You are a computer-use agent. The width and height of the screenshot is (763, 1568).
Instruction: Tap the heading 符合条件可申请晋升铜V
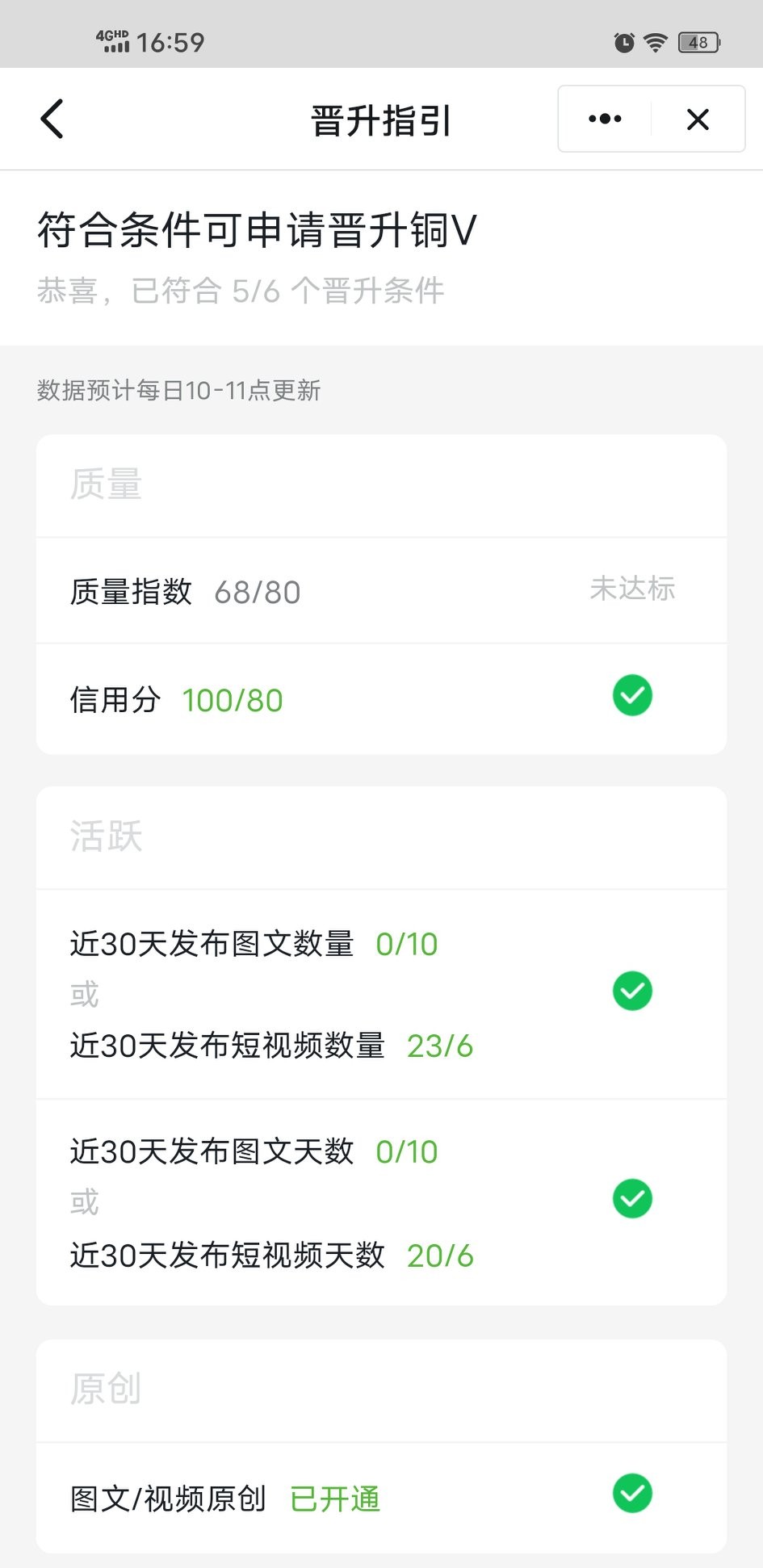pyautogui.click(x=255, y=228)
